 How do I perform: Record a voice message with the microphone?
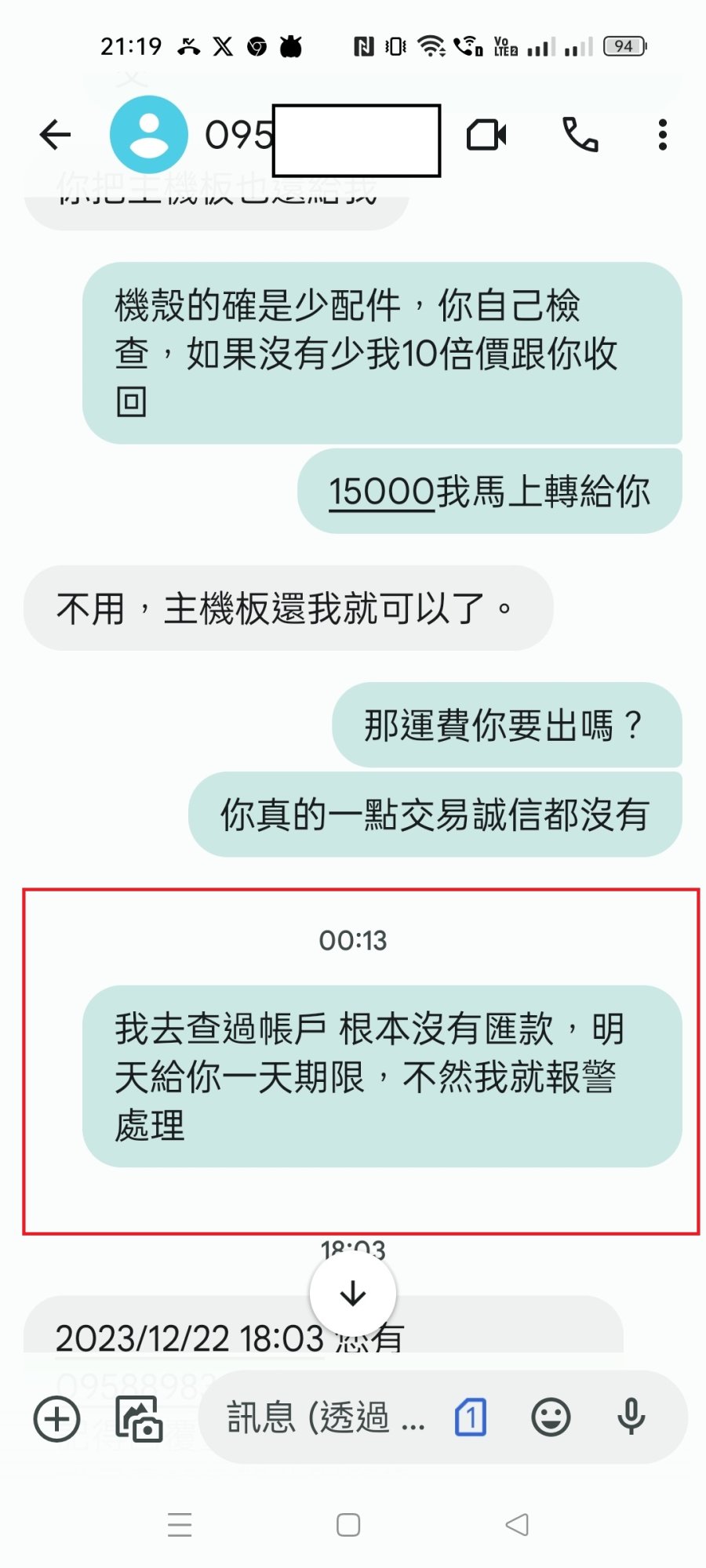pyautogui.click(x=631, y=1417)
